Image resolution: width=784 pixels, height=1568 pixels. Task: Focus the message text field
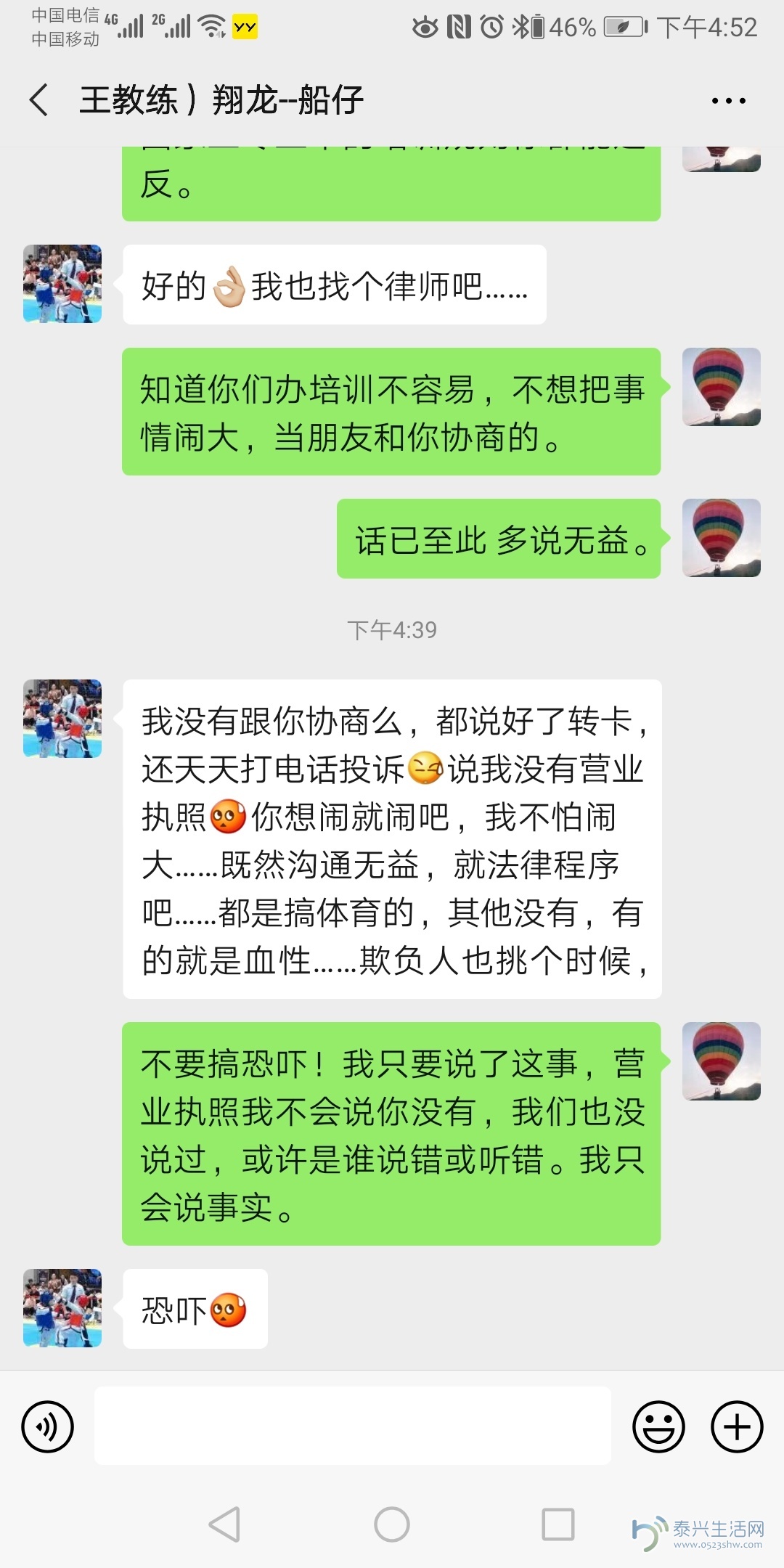[352, 1426]
